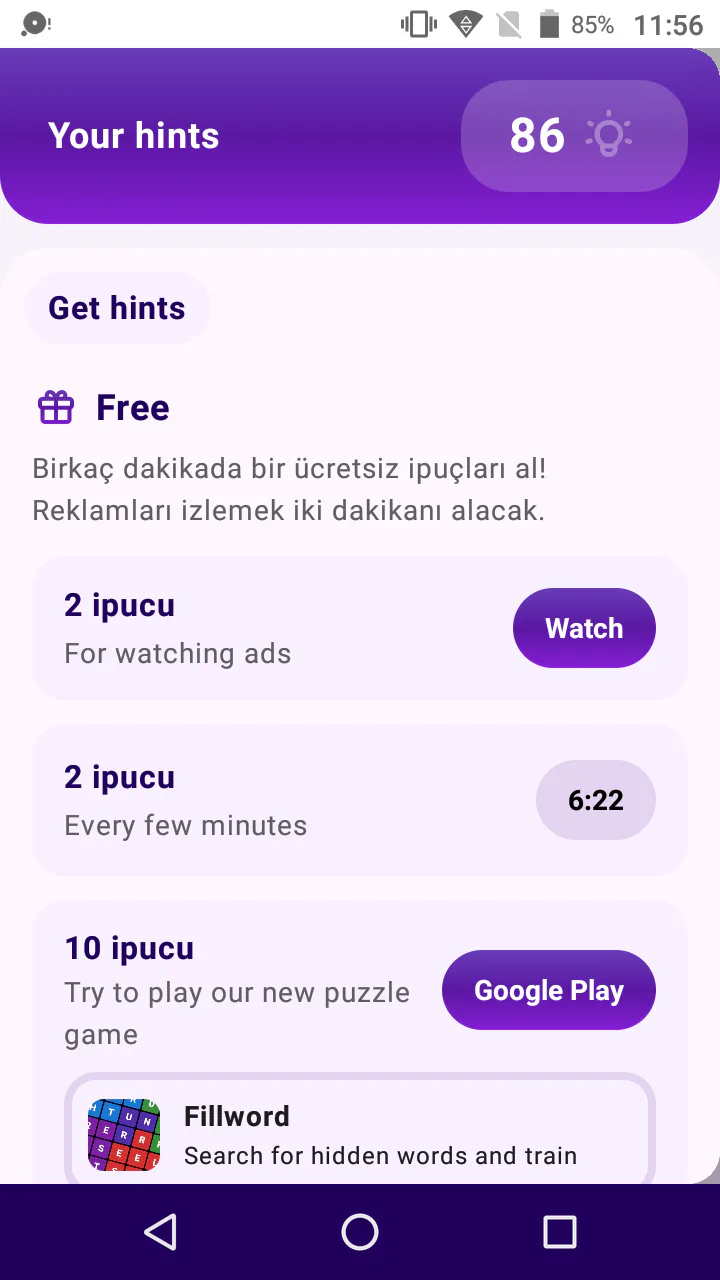Open the Fillword game card
The width and height of the screenshot is (720, 1280).
coord(360,1130)
